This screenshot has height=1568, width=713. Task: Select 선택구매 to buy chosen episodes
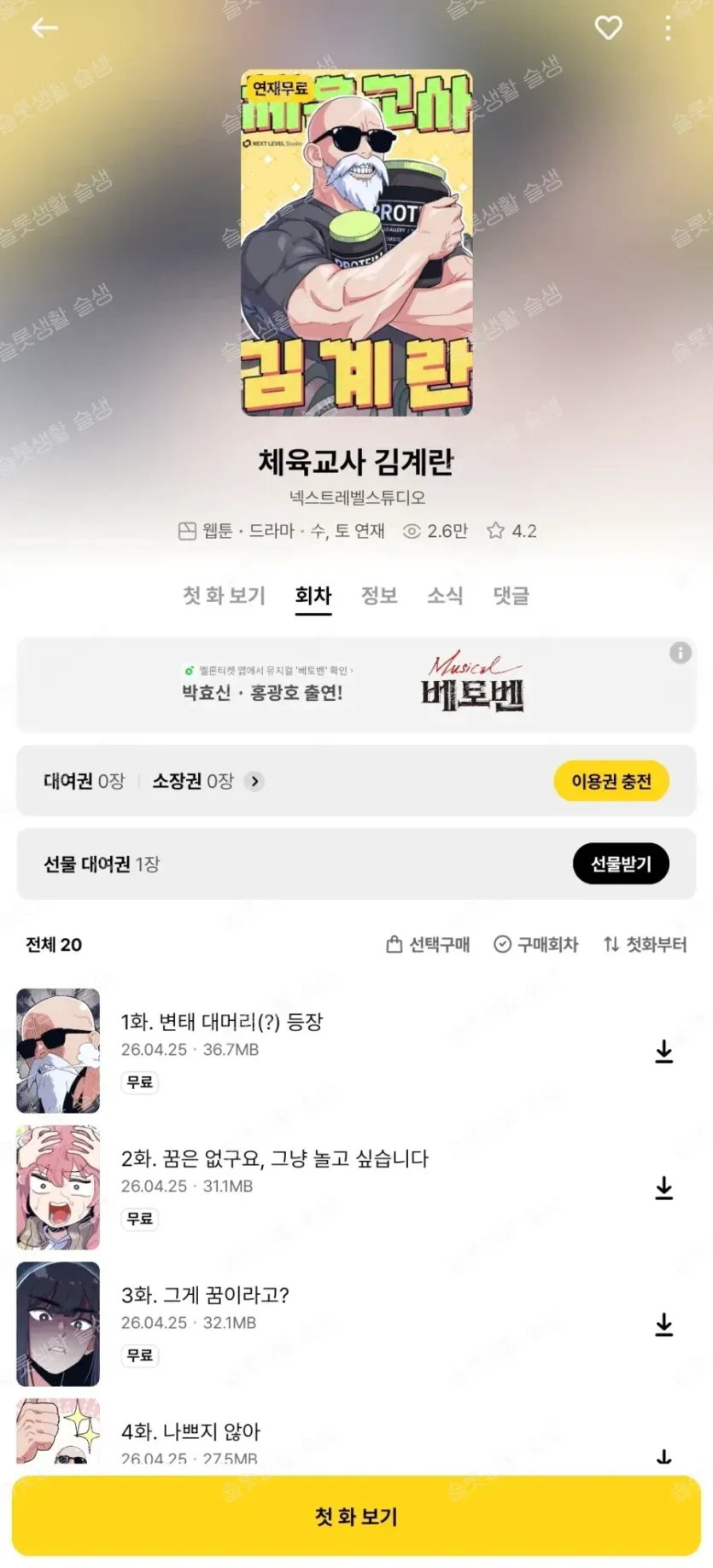(428, 944)
